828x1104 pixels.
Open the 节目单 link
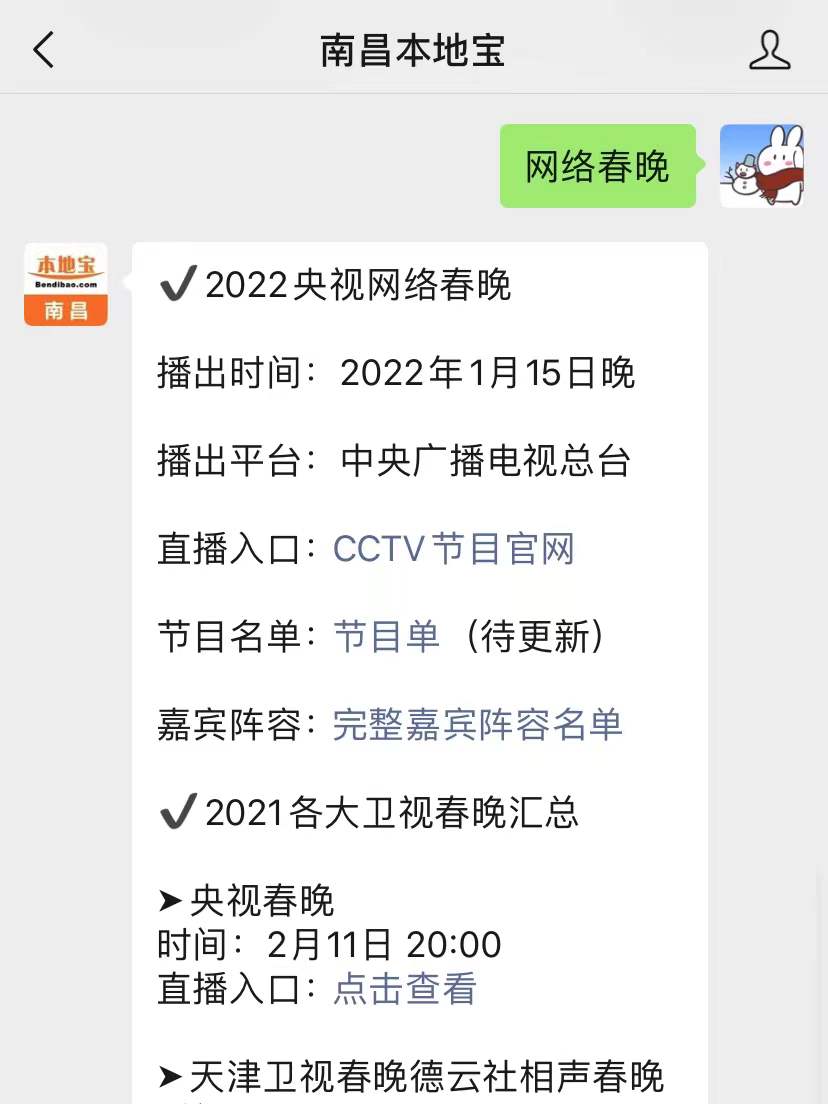click(x=386, y=637)
